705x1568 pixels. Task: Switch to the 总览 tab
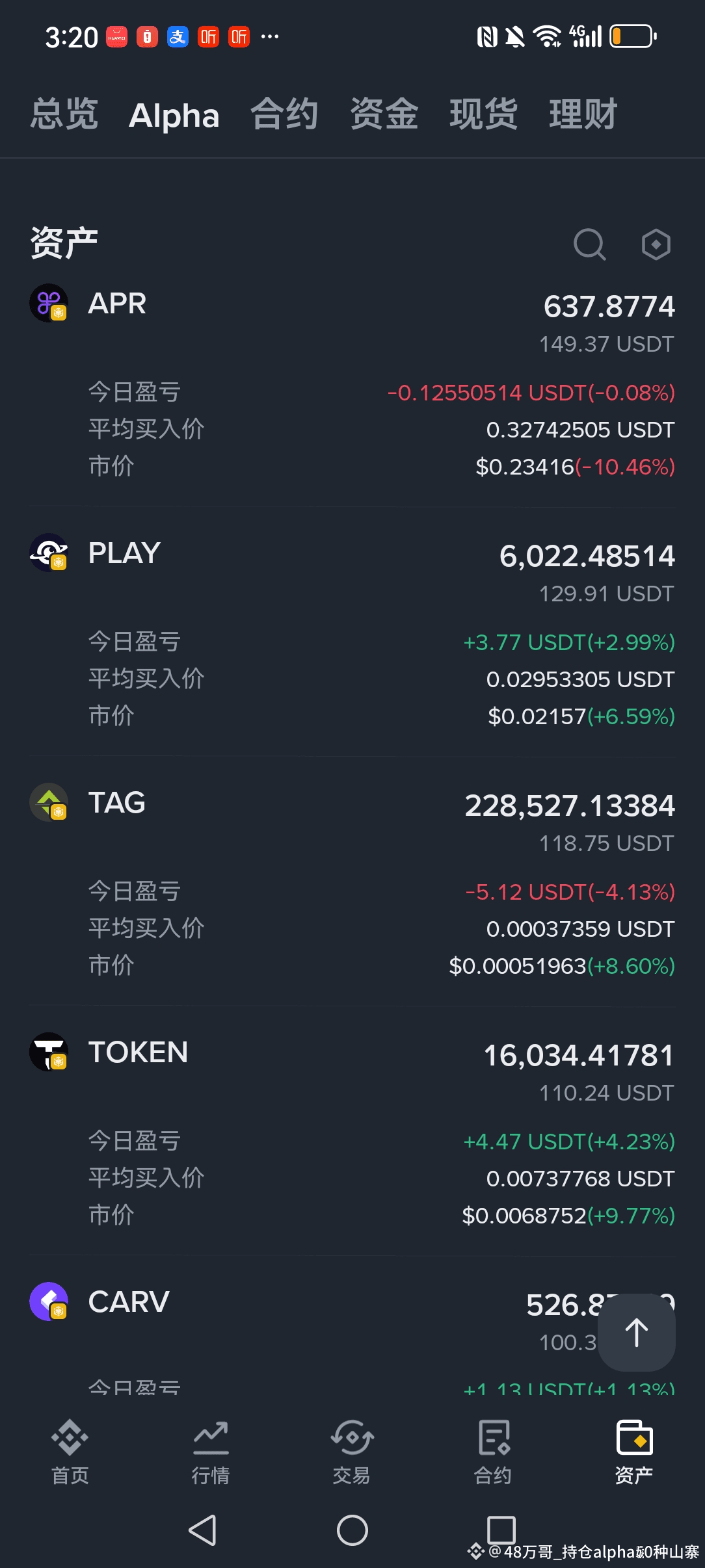[64, 114]
